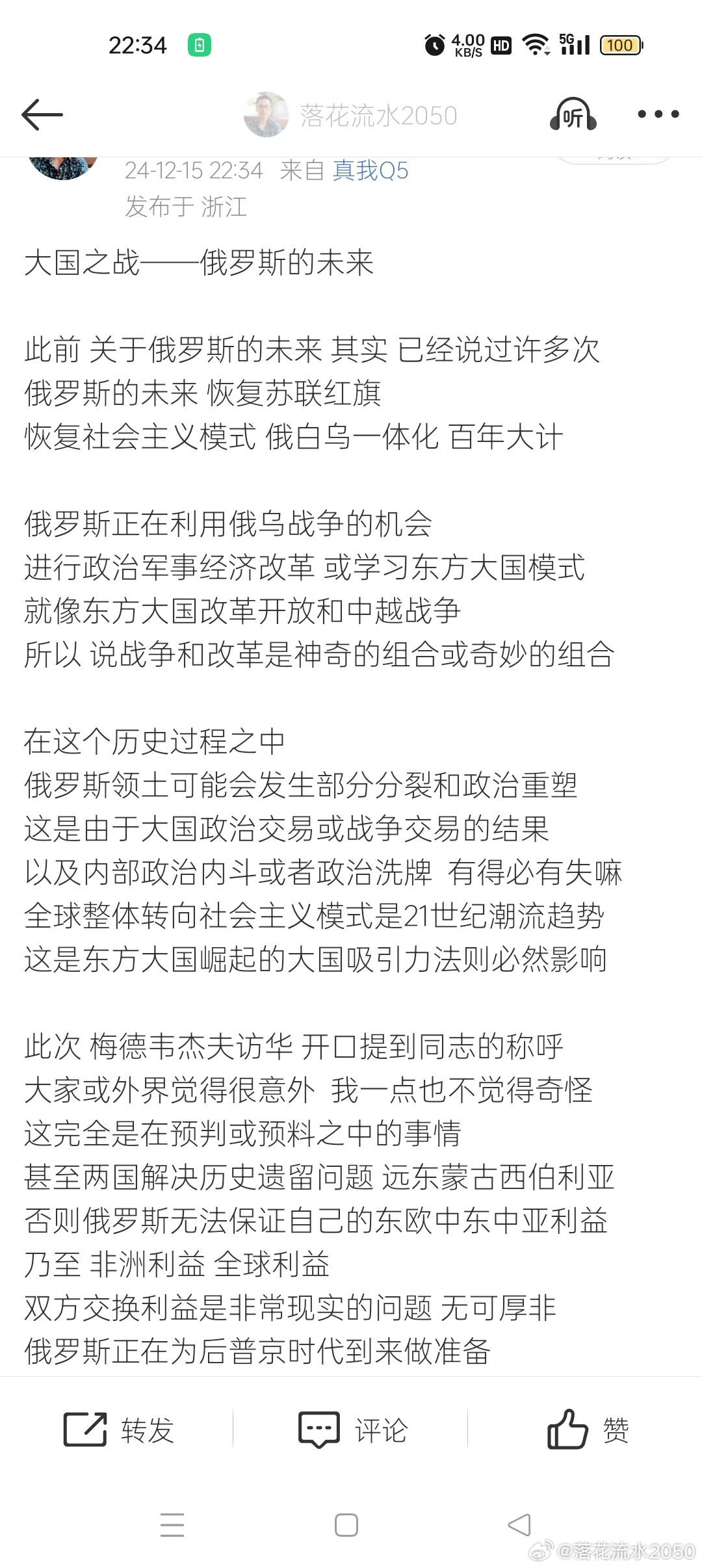Open comments with 评论
This screenshot has width=702, height=1568.
[352, 1430]
